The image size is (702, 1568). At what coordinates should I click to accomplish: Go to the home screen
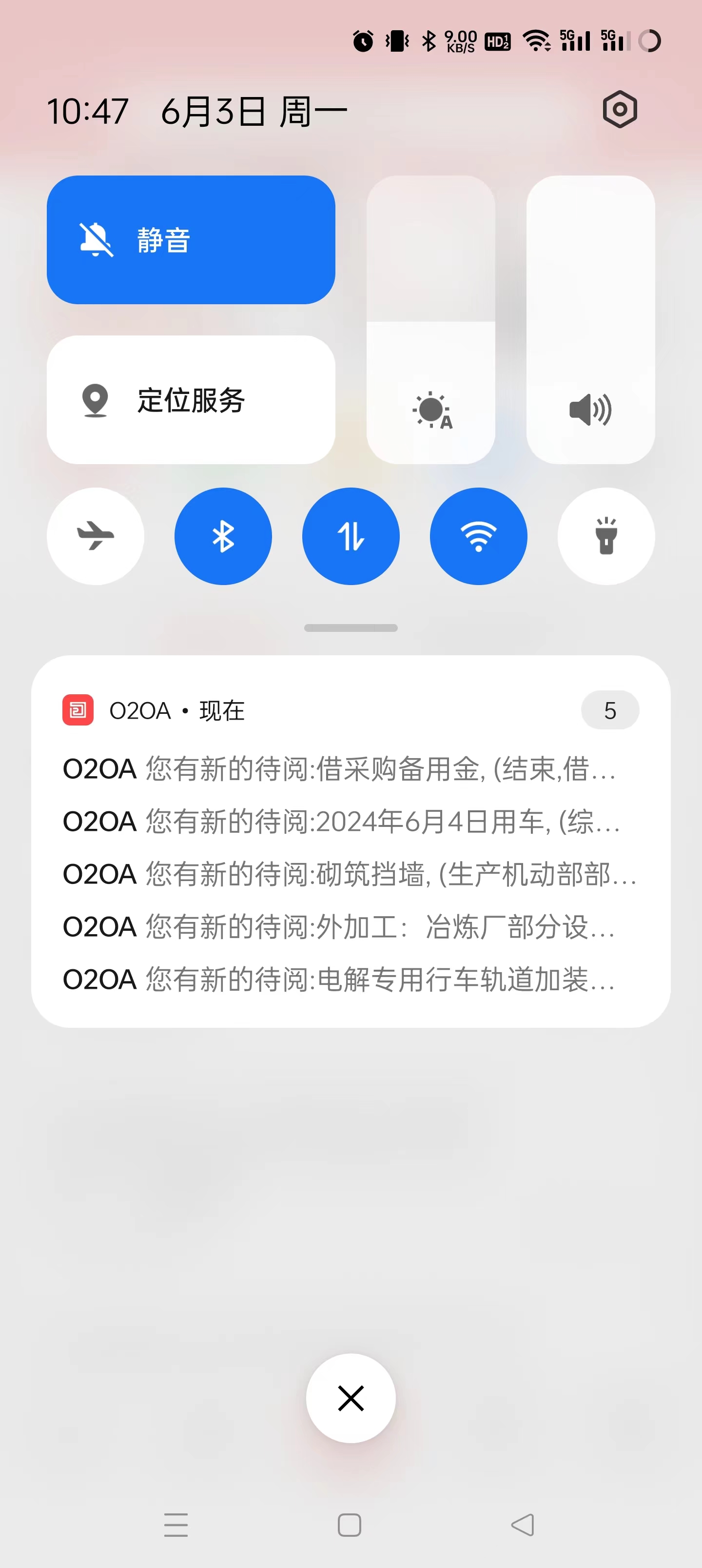[x=350, y=1525]
